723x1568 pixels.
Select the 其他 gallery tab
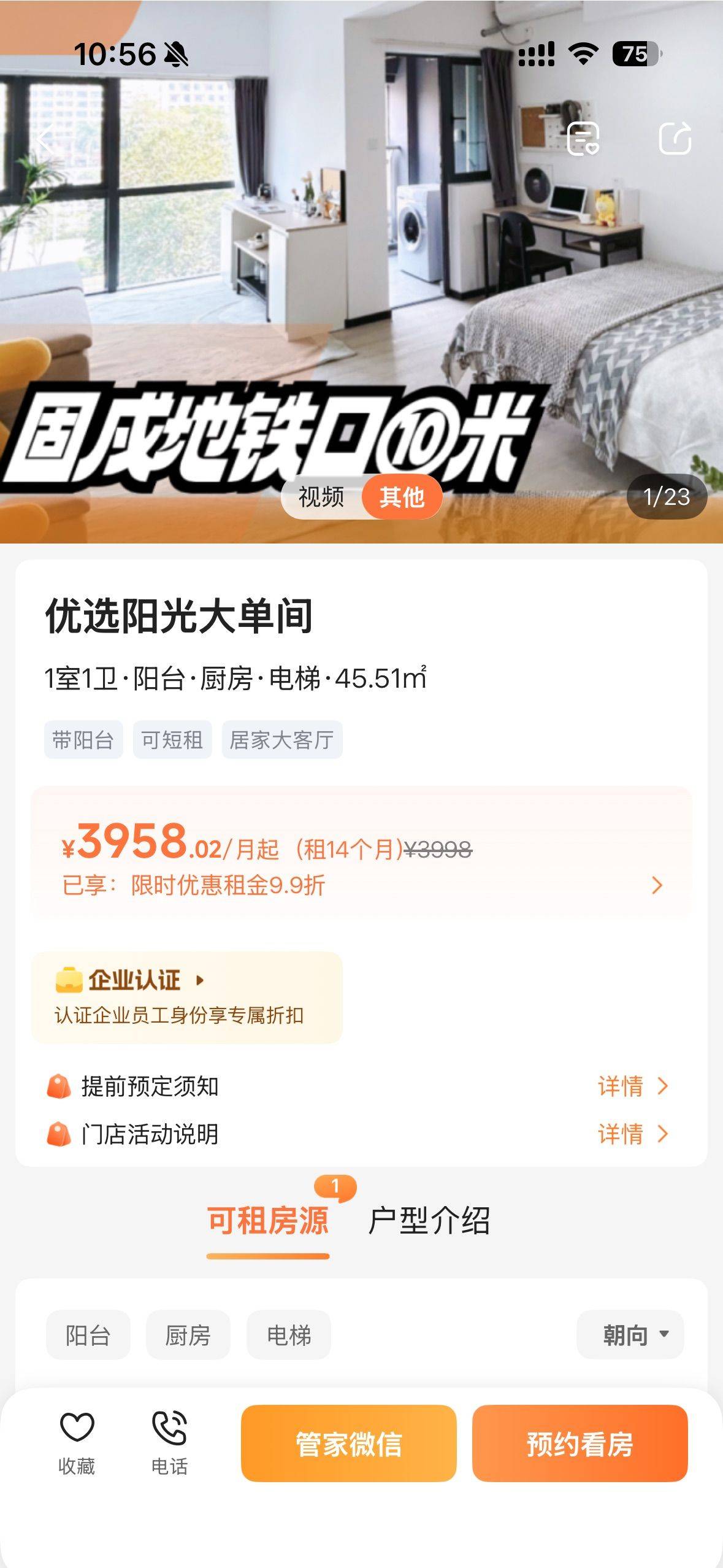click(402, 496)
